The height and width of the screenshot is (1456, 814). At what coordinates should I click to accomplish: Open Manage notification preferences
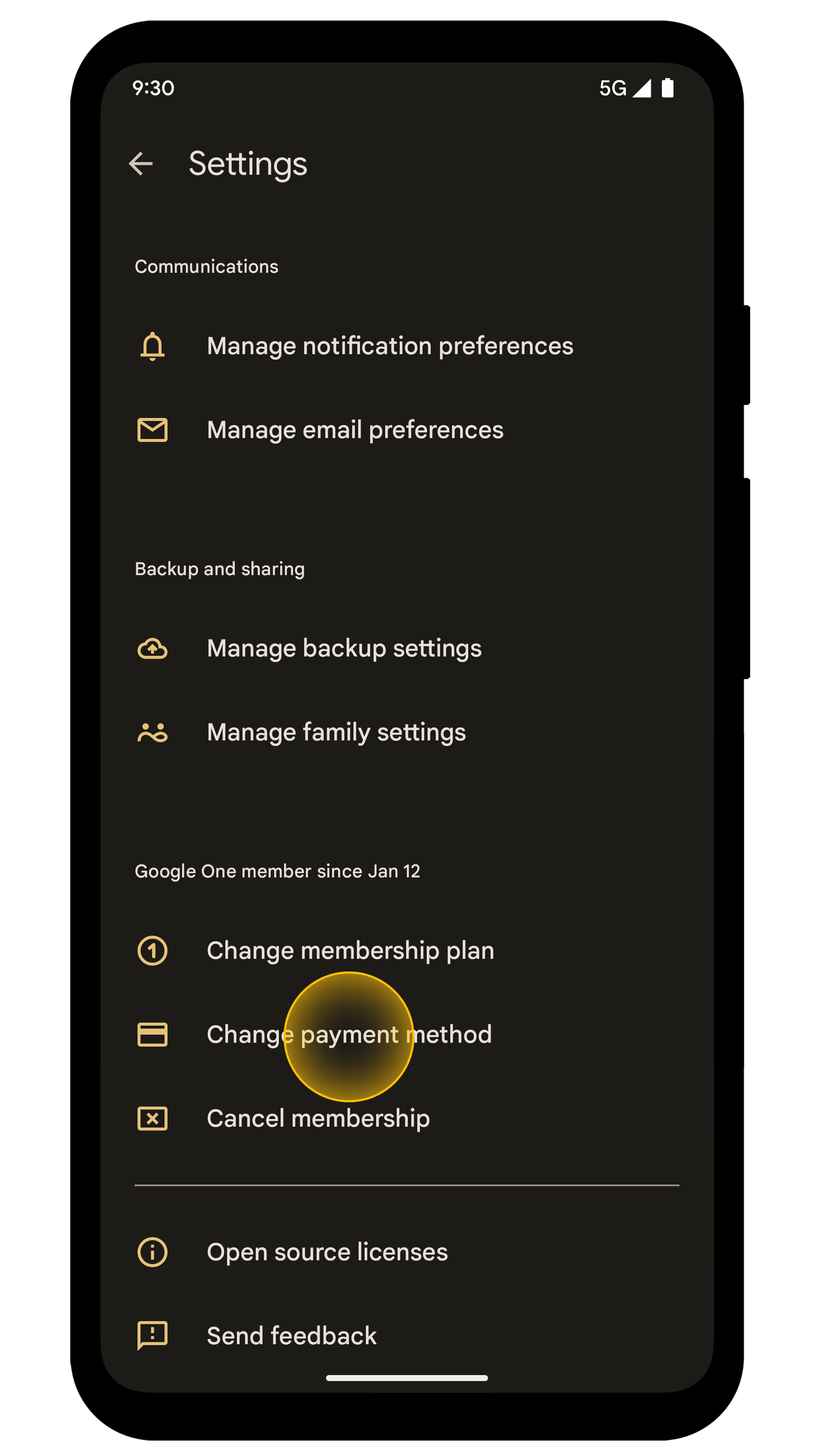(389, 346)
